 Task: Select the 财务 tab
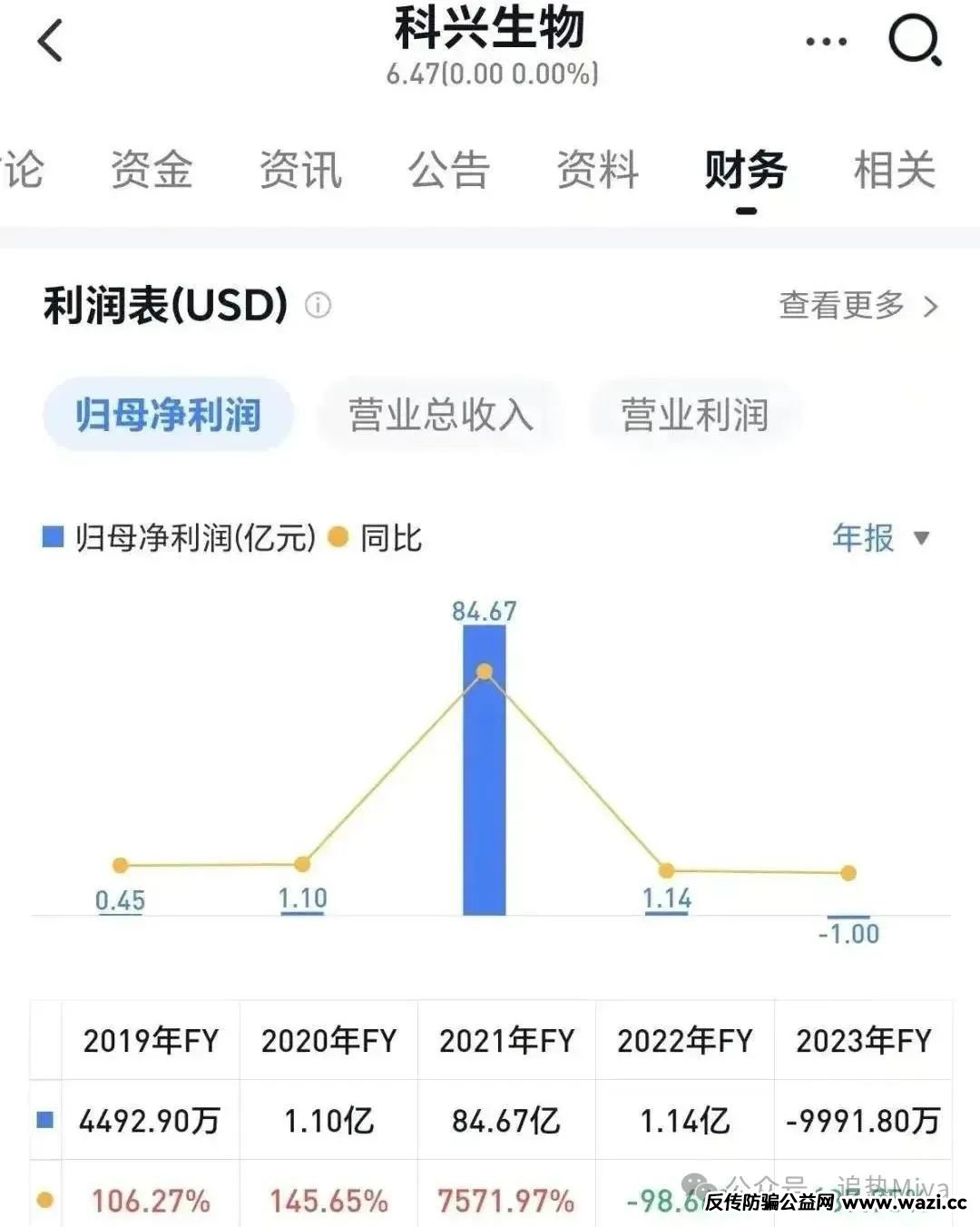[x=746, y=171]
